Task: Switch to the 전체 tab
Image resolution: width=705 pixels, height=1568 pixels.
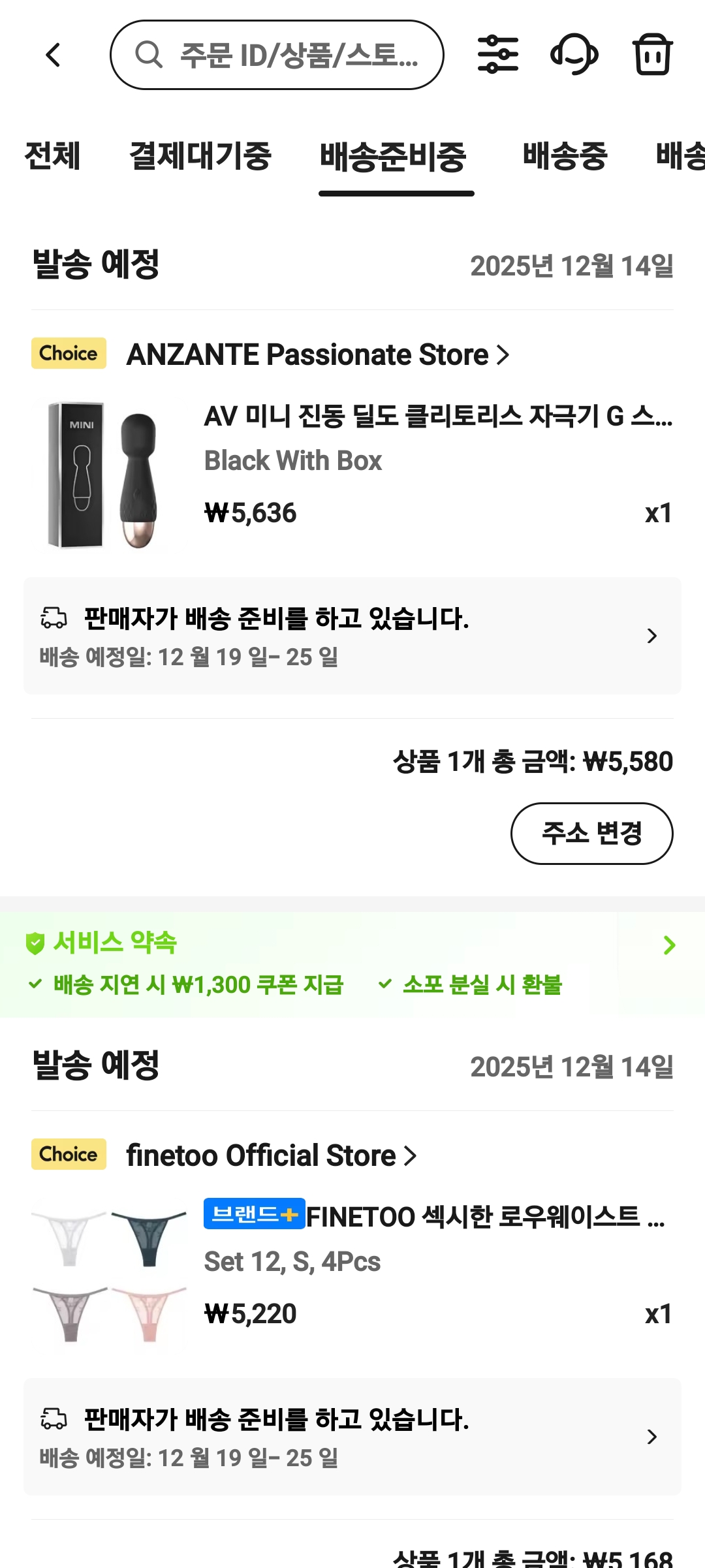Action: (x=52, y=157)
